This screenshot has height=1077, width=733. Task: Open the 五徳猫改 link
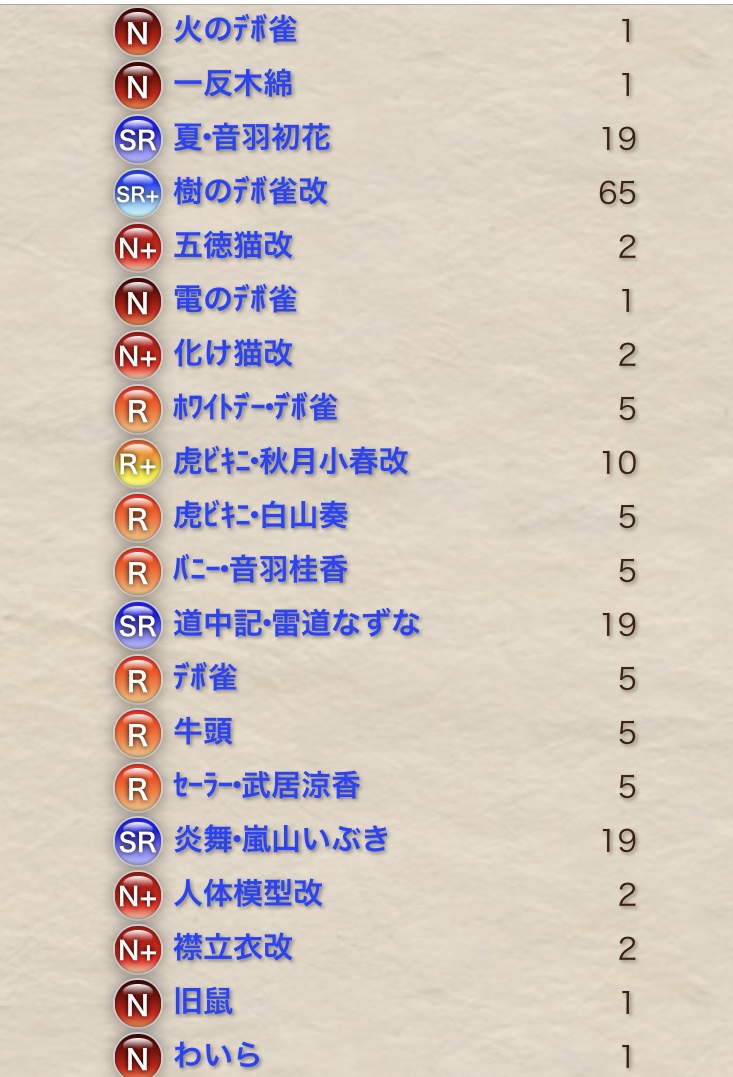233,247
